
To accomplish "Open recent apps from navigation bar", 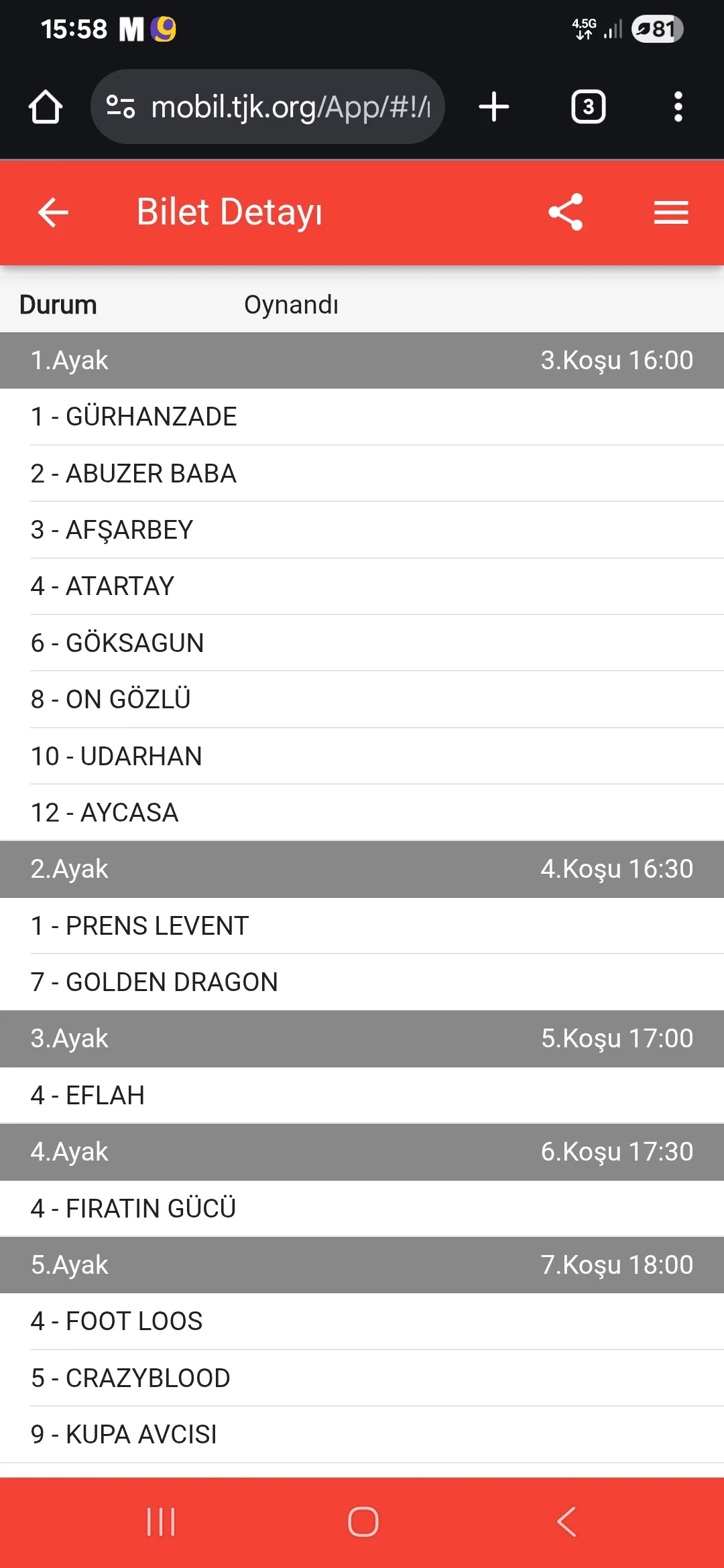I will (161, 1522).
